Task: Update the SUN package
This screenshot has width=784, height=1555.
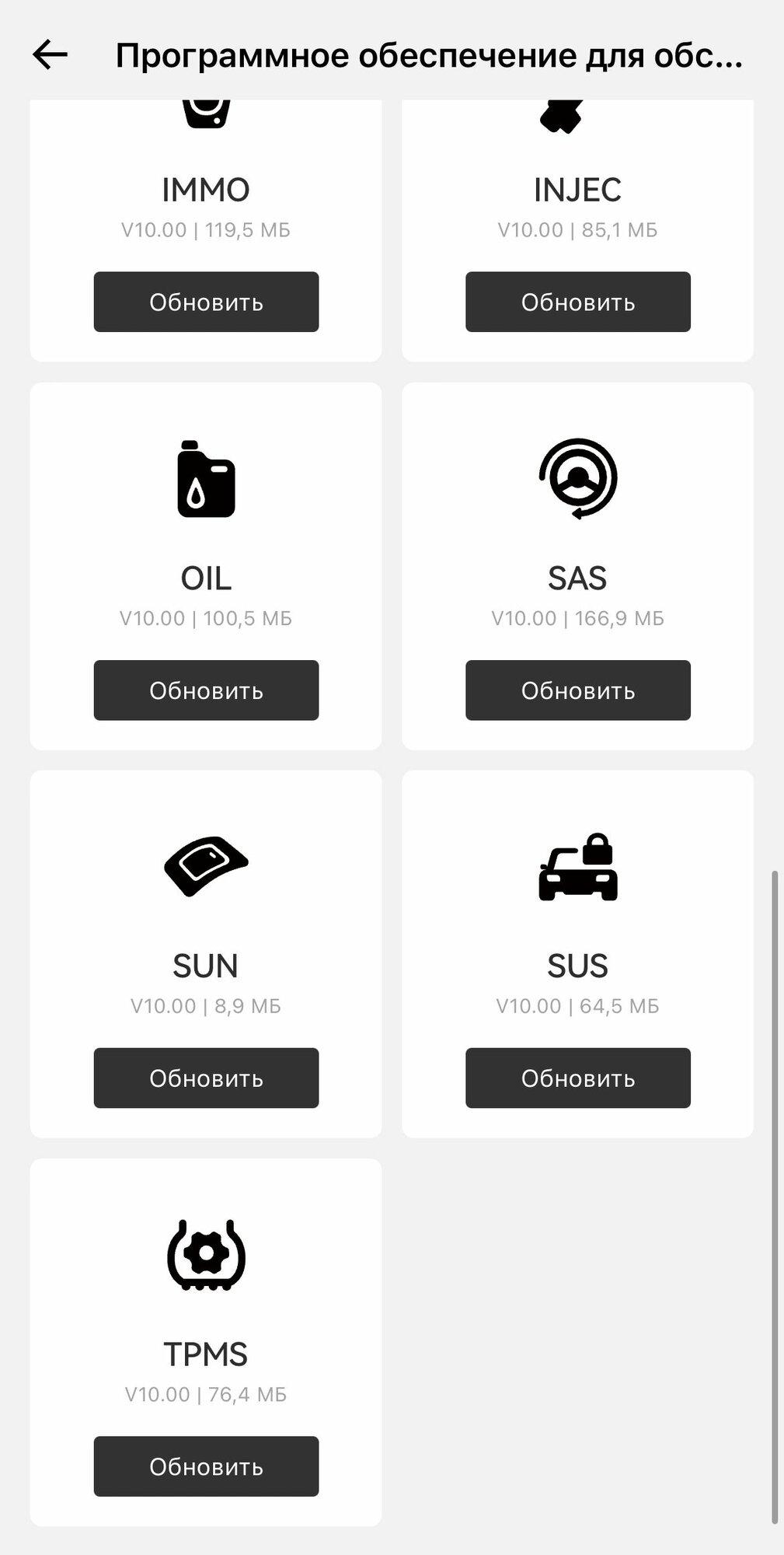Action: [x=206, y=1078]
